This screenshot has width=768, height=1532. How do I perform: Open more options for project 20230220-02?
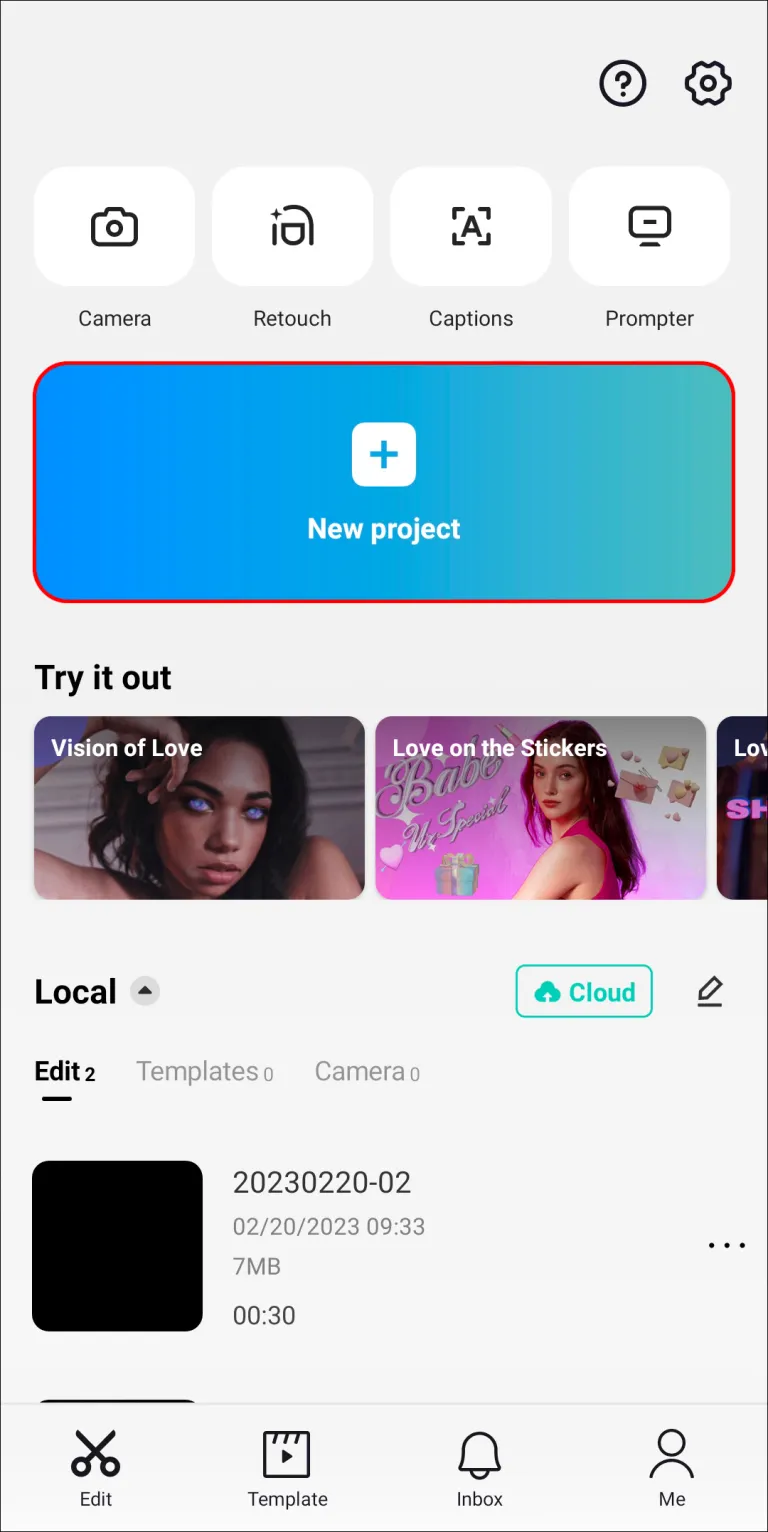[726, 1245]
